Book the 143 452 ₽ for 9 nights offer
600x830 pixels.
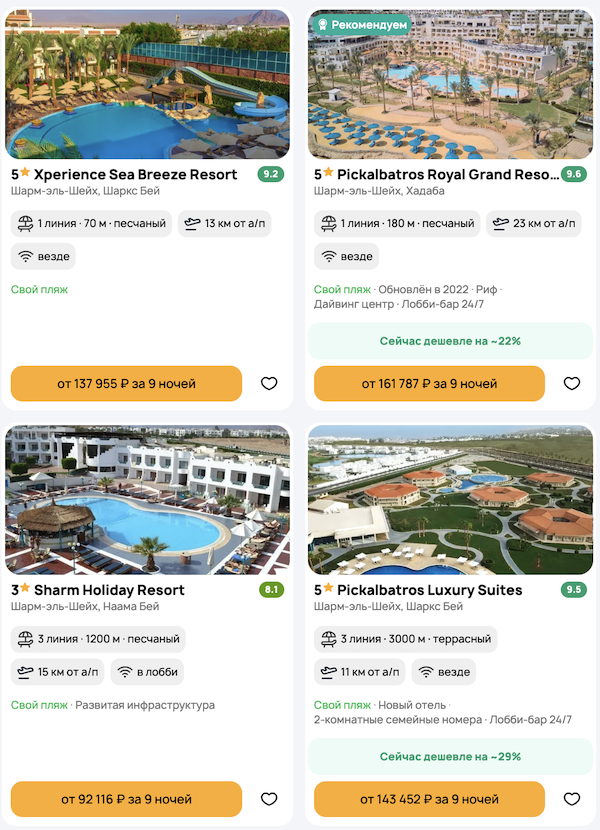click(x=429, y=799)
